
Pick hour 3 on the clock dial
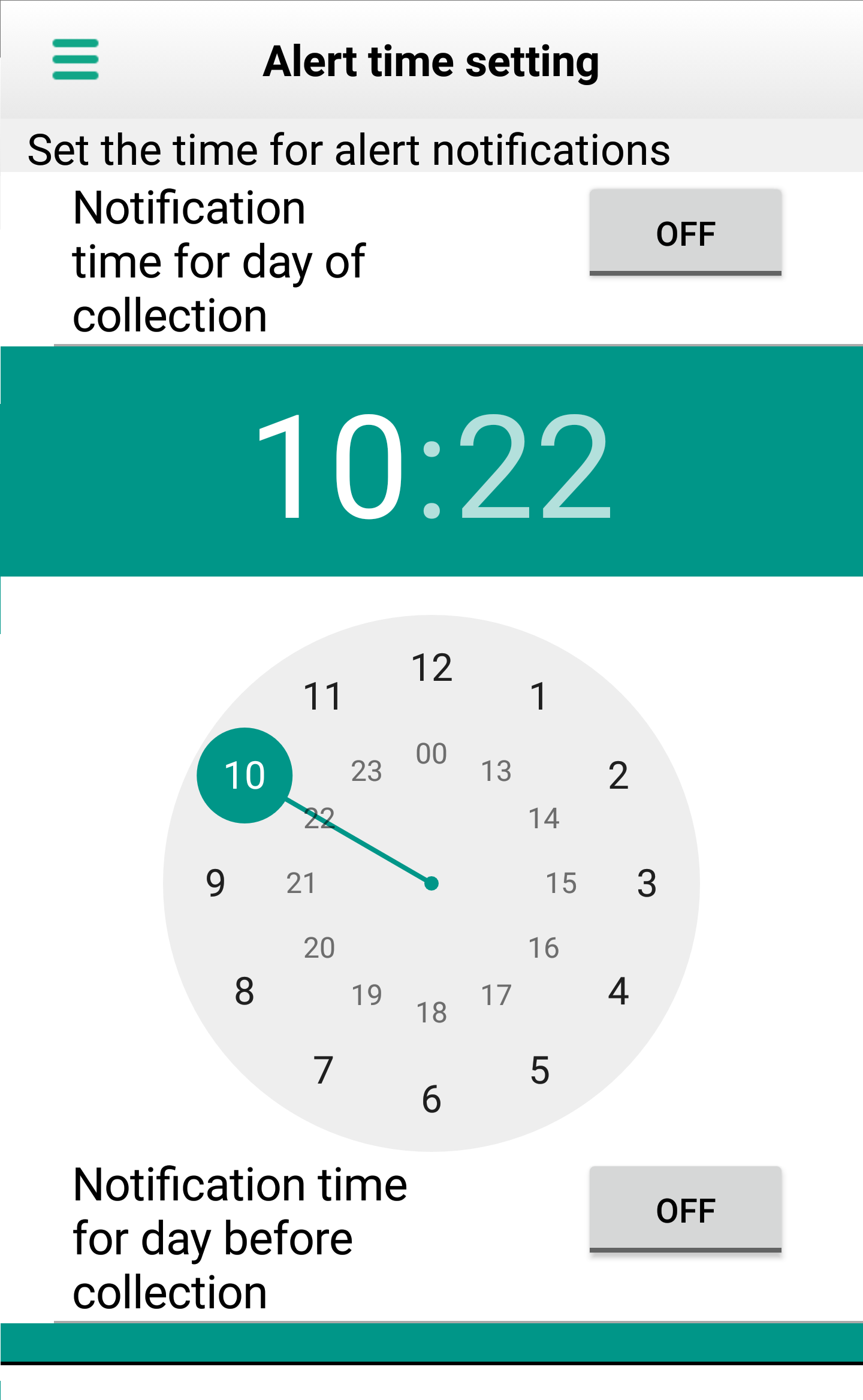click(647, 883)
